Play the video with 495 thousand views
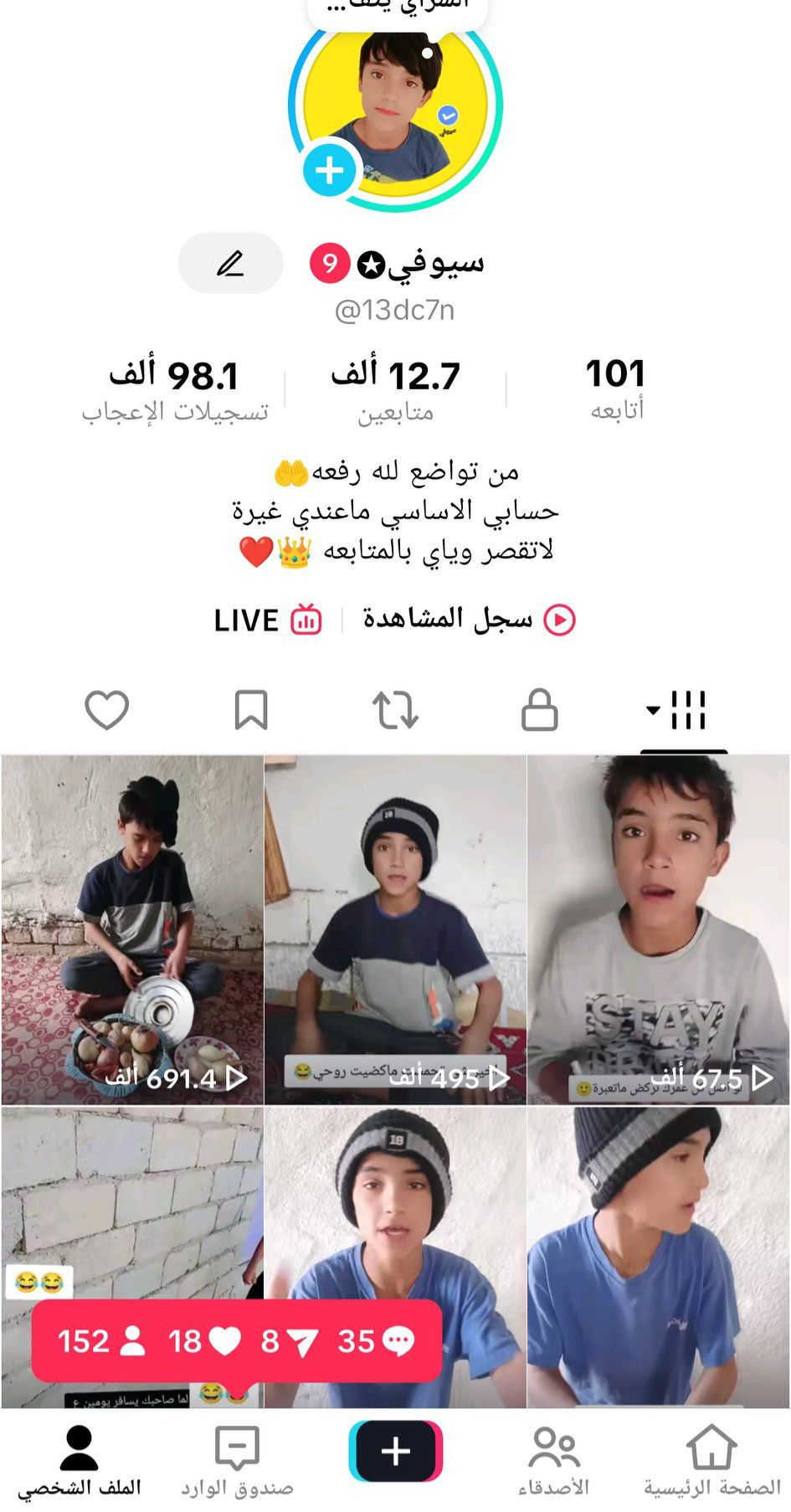The image size is (791, 1512). [395, 929]
